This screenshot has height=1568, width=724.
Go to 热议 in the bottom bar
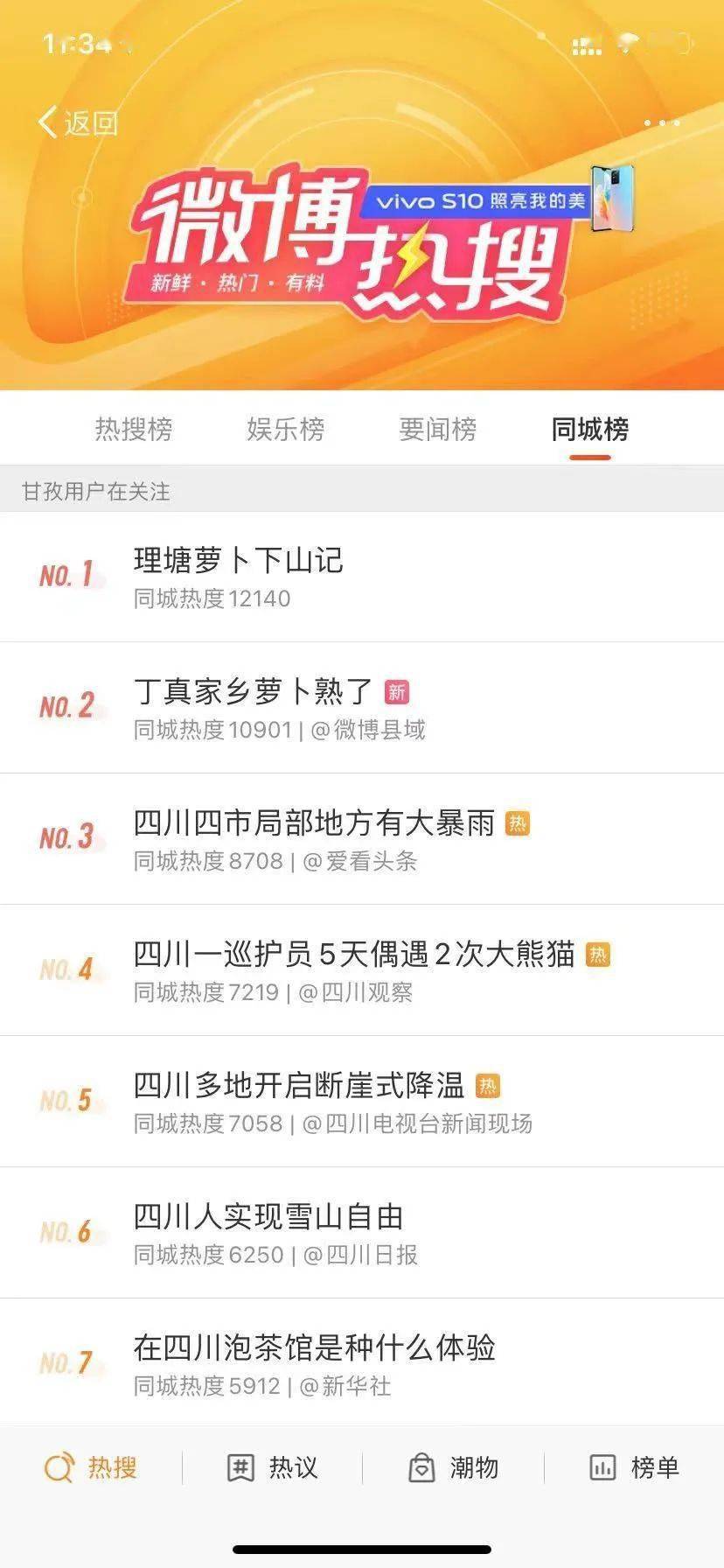[x=272, y=1467]
